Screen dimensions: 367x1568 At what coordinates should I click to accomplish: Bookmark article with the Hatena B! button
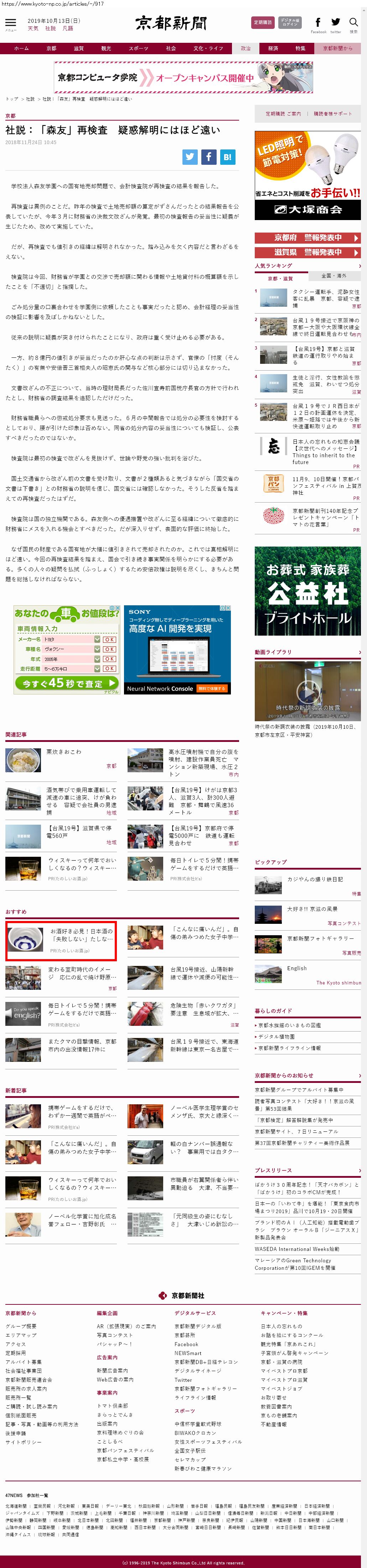tap(227, 157)
